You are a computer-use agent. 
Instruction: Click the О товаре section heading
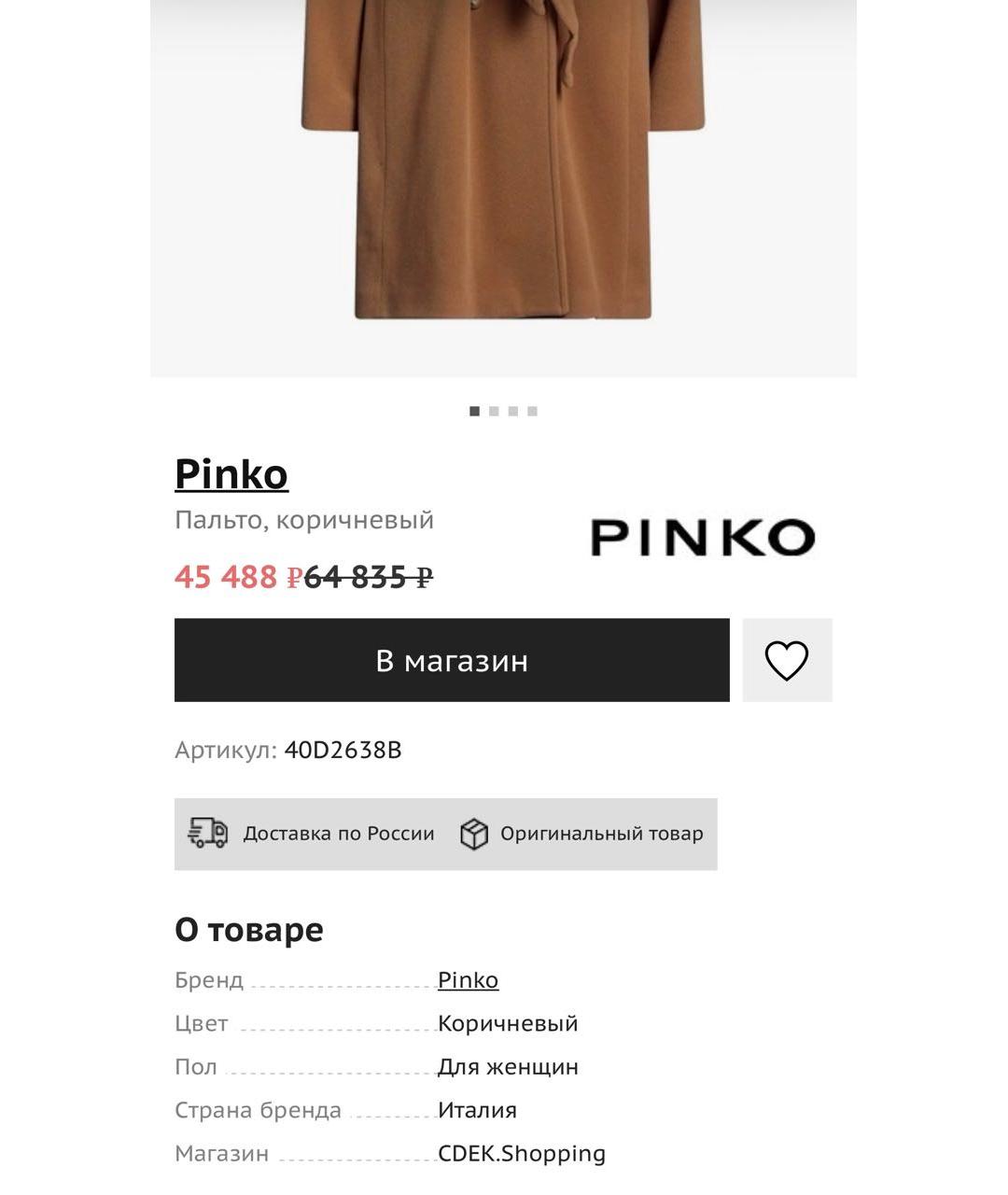pyautogui.click(x=248, y=929)
